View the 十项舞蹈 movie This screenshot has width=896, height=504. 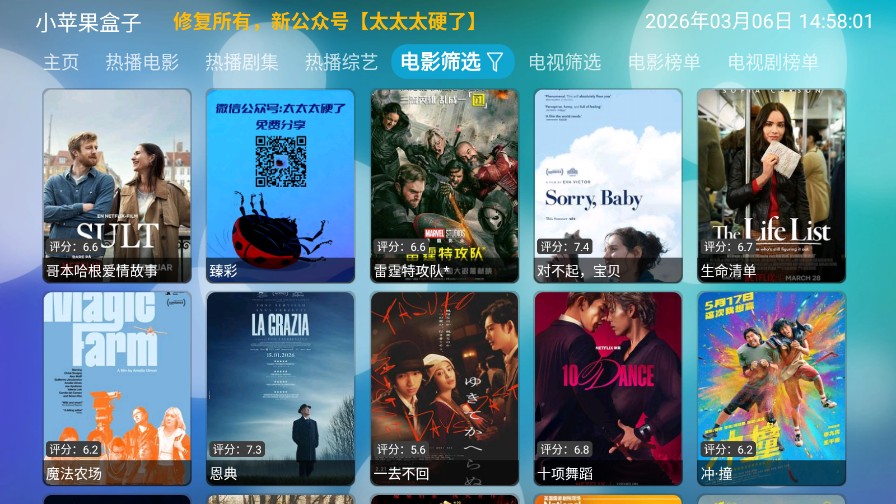point(609,388)
